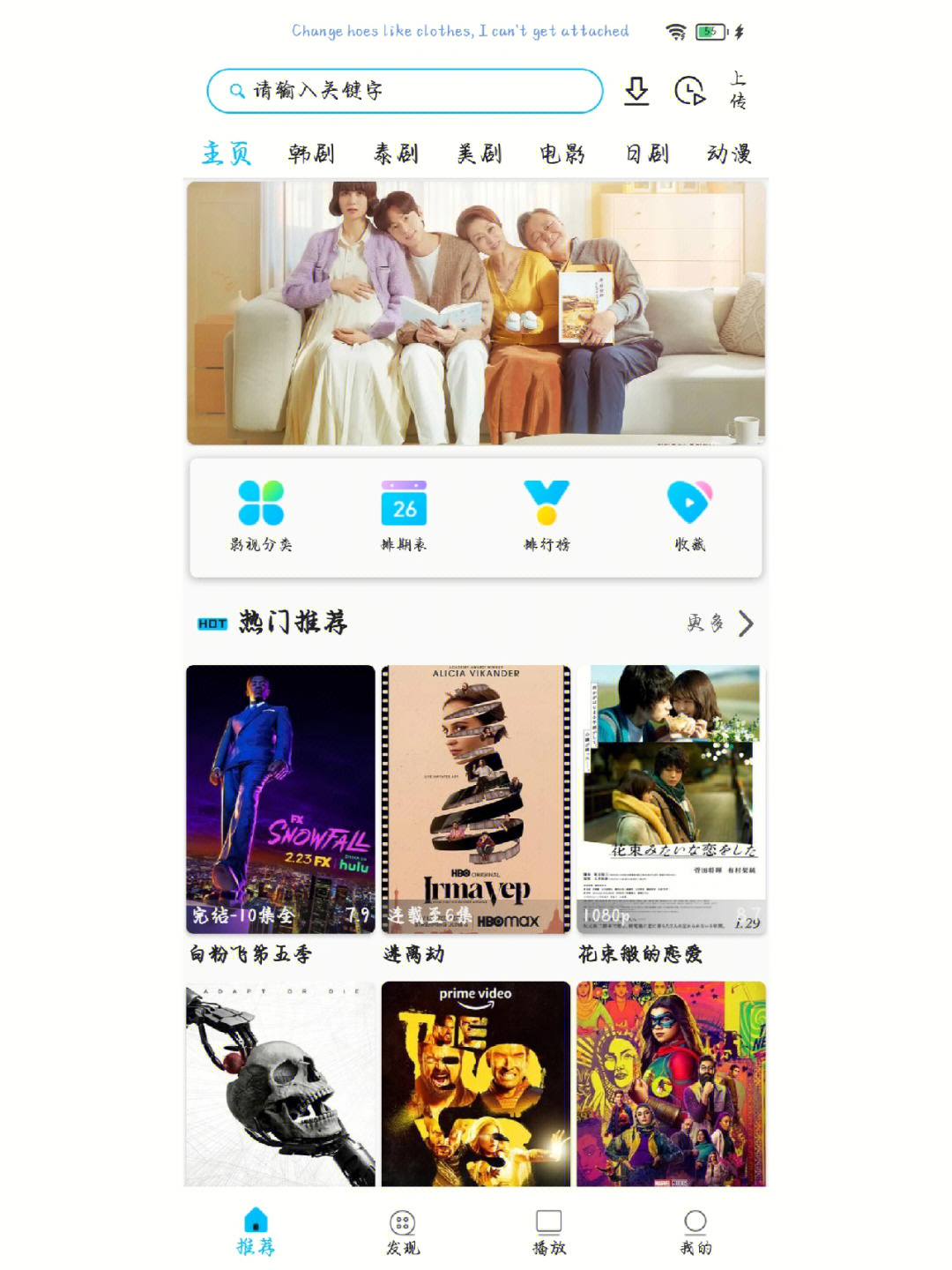Go to the 我的 bottom tab

(695, 1233)
